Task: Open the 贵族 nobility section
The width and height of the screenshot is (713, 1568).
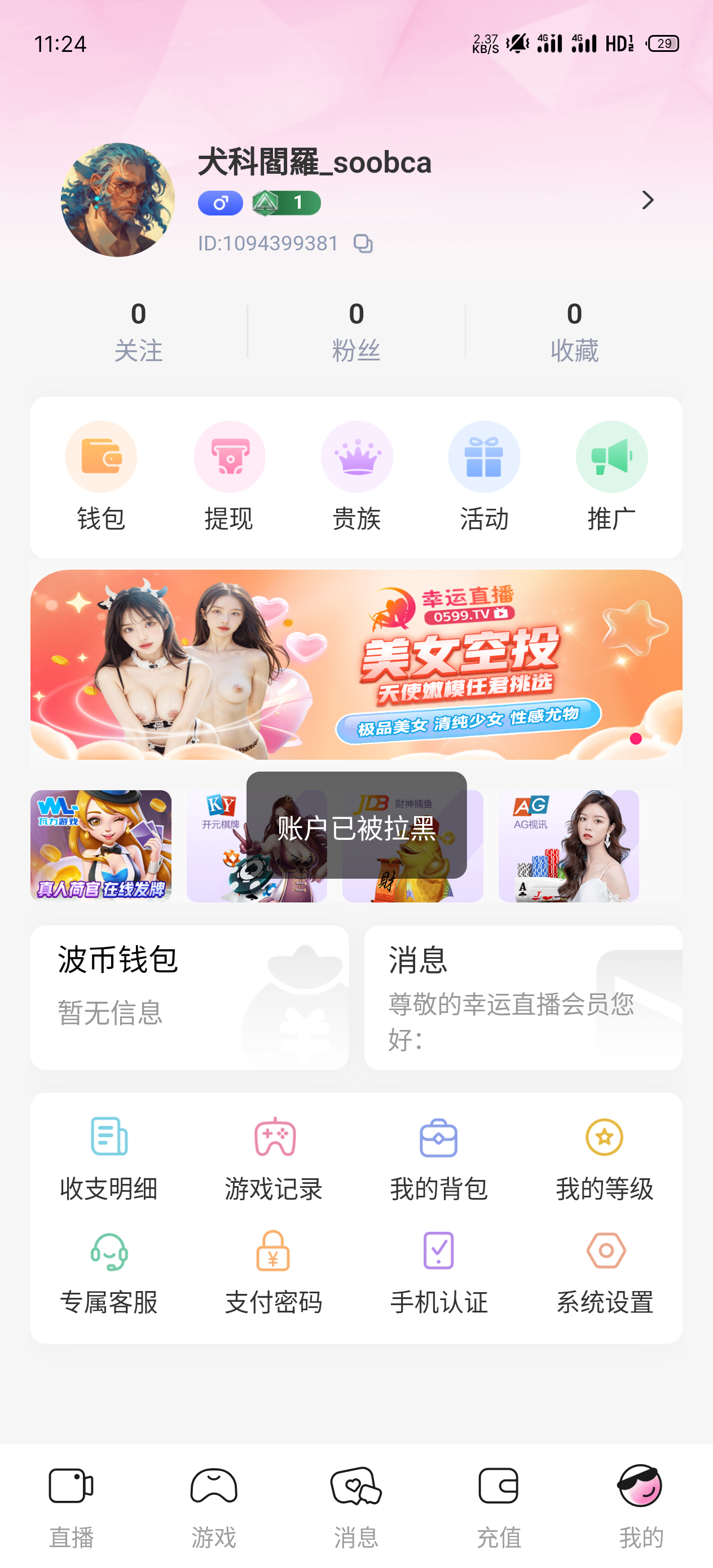Action: tap(357, 476)
